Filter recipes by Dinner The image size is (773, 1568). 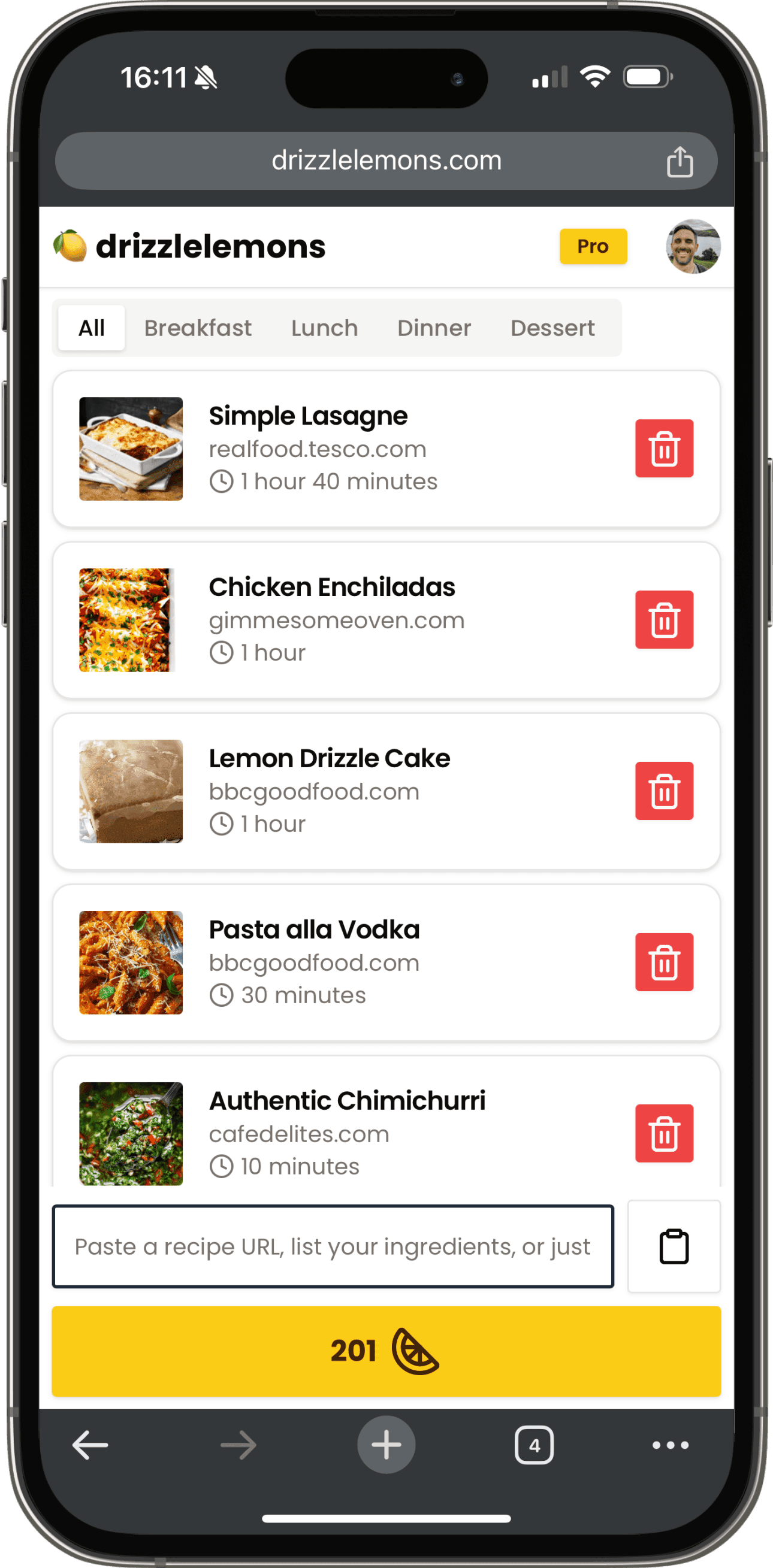click(434, 328)
